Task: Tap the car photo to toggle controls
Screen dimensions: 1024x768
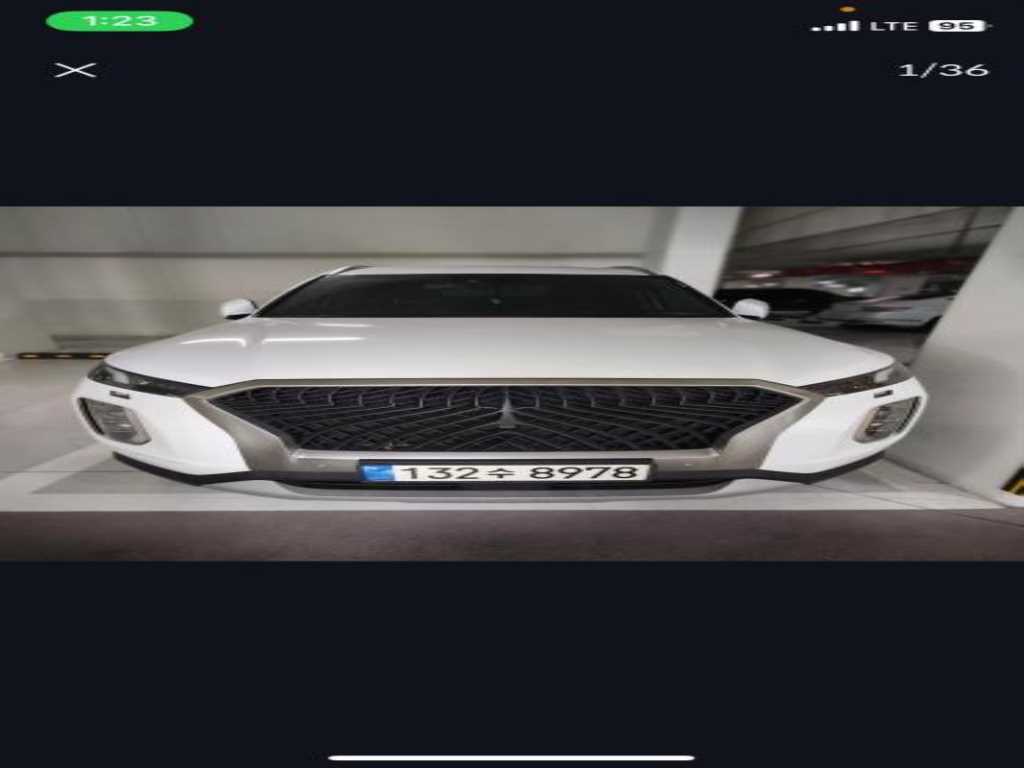Action: tap(512, 383)
